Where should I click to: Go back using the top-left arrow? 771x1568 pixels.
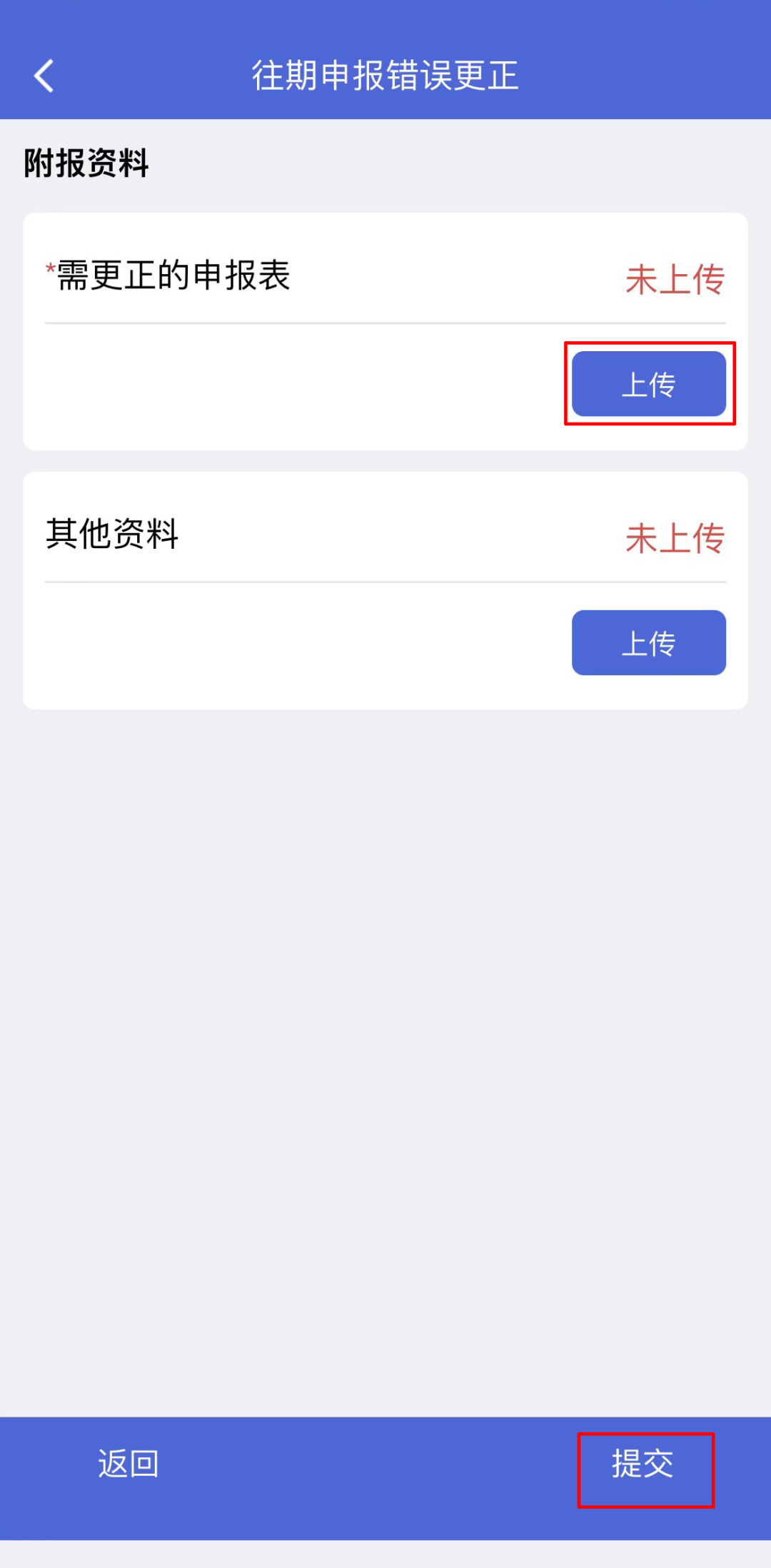[x=44, y=76]
